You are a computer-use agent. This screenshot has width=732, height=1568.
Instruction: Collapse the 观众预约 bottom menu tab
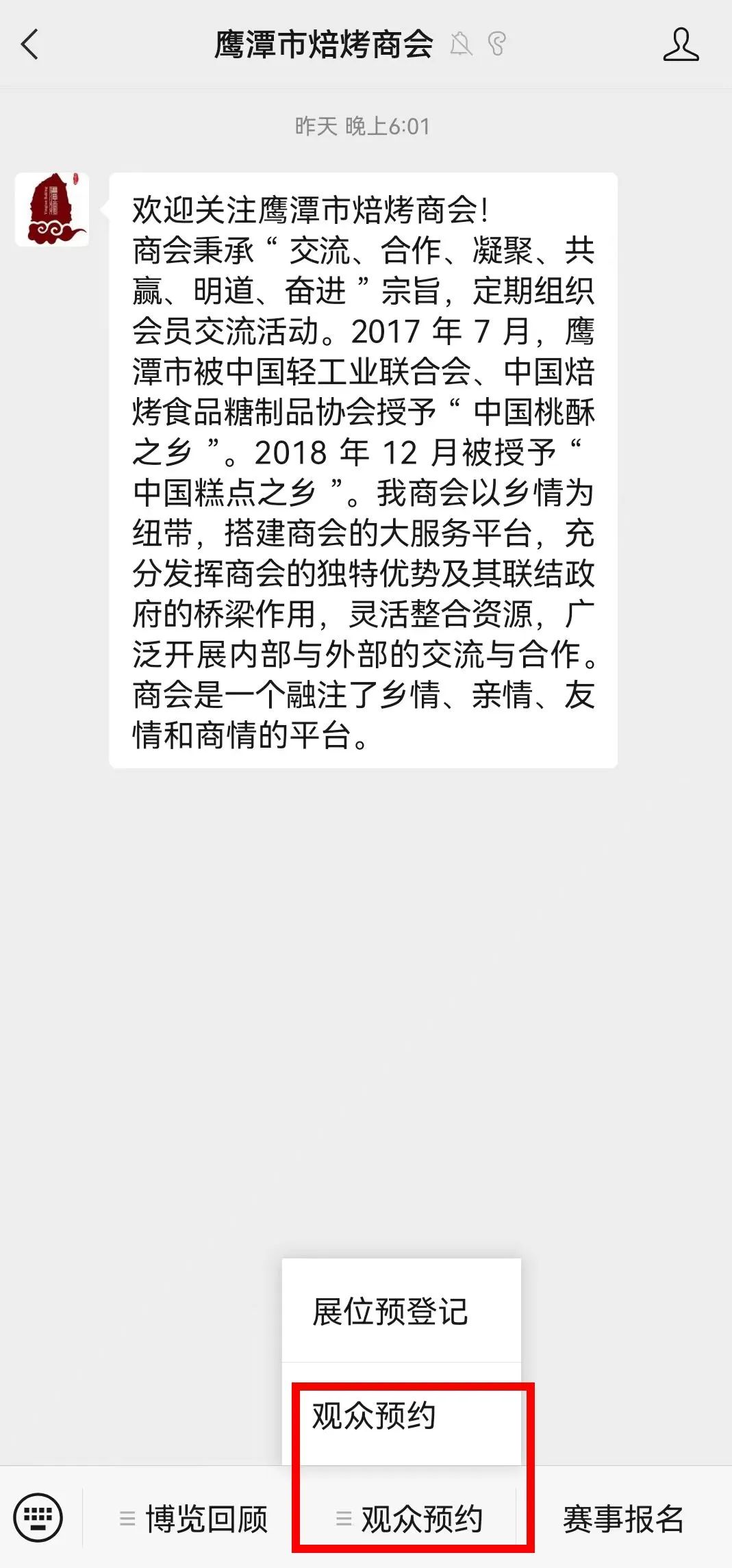tap(409, 1519)
